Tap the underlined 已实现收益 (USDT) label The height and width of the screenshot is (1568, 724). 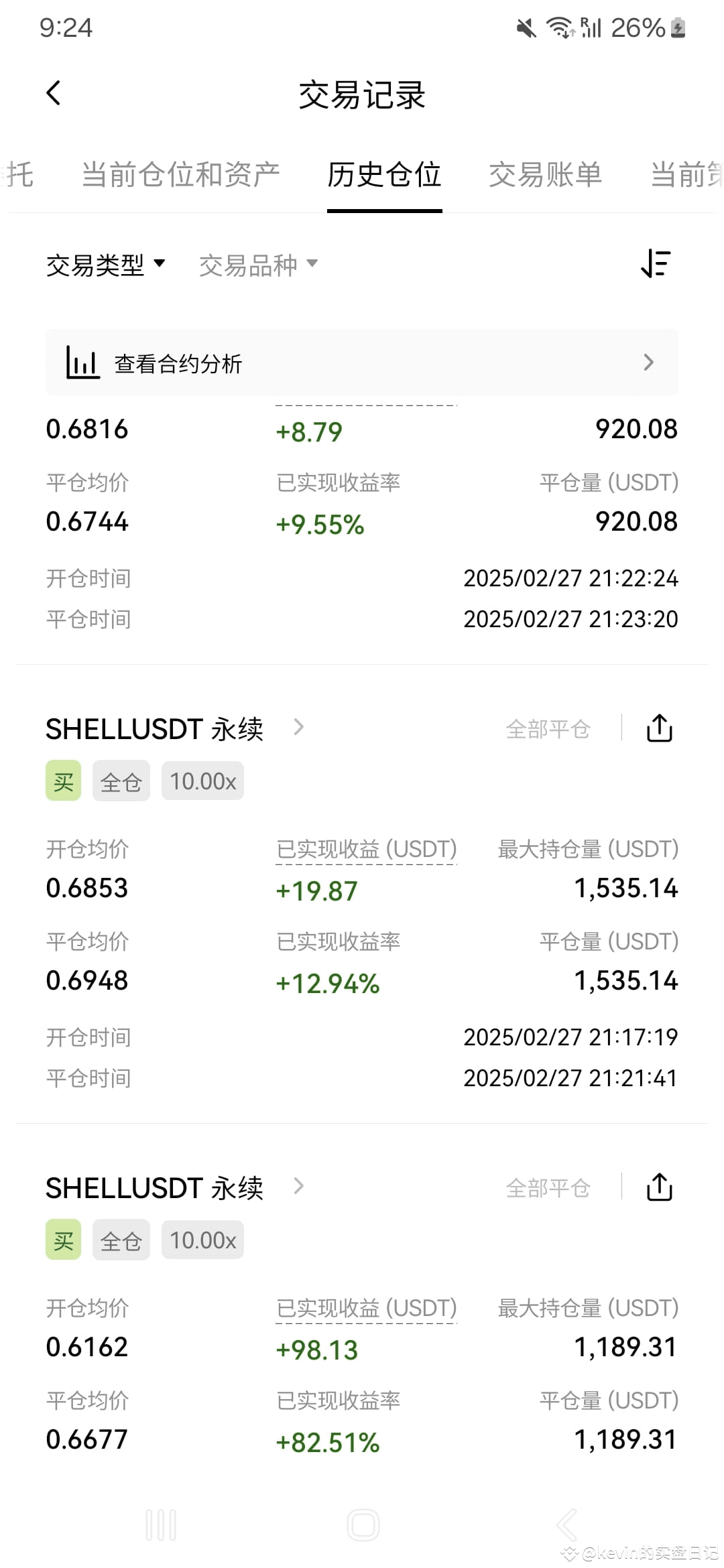click(x=367, y=849)
